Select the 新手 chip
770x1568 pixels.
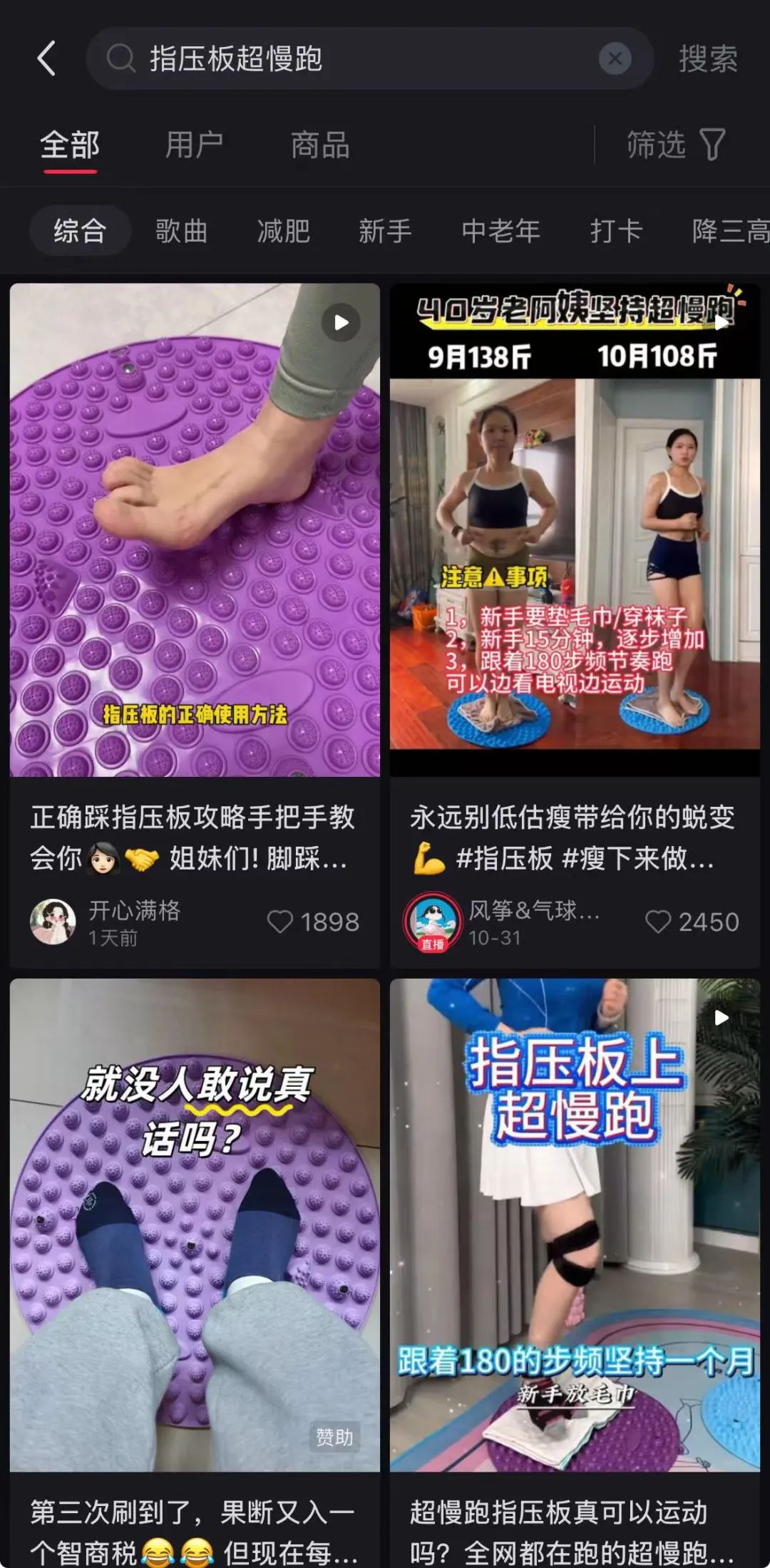[385, 231]
